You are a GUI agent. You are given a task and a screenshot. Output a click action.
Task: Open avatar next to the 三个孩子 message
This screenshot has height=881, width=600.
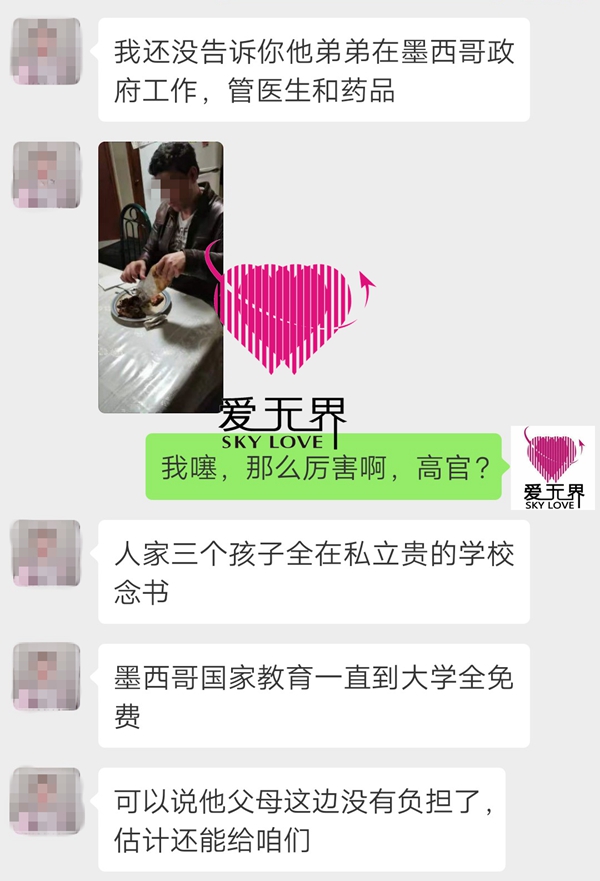point(46,553)
